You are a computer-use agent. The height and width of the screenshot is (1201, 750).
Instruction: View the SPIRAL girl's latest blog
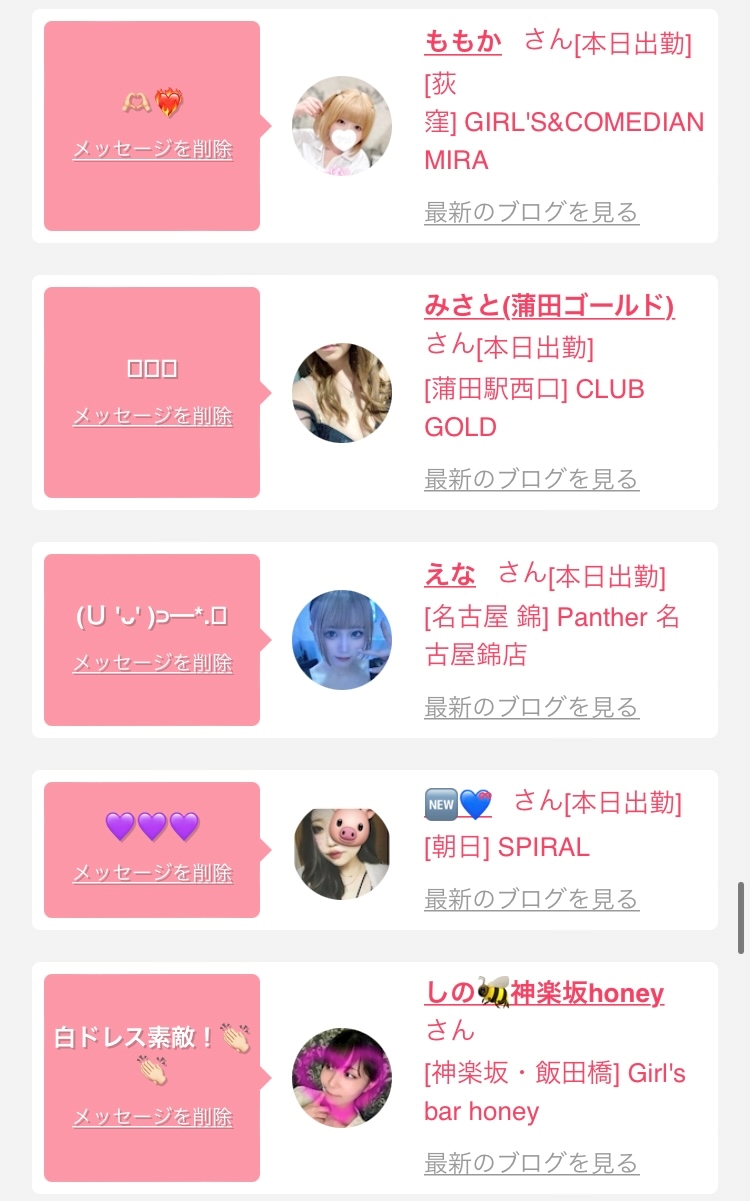tap(531, 899)
